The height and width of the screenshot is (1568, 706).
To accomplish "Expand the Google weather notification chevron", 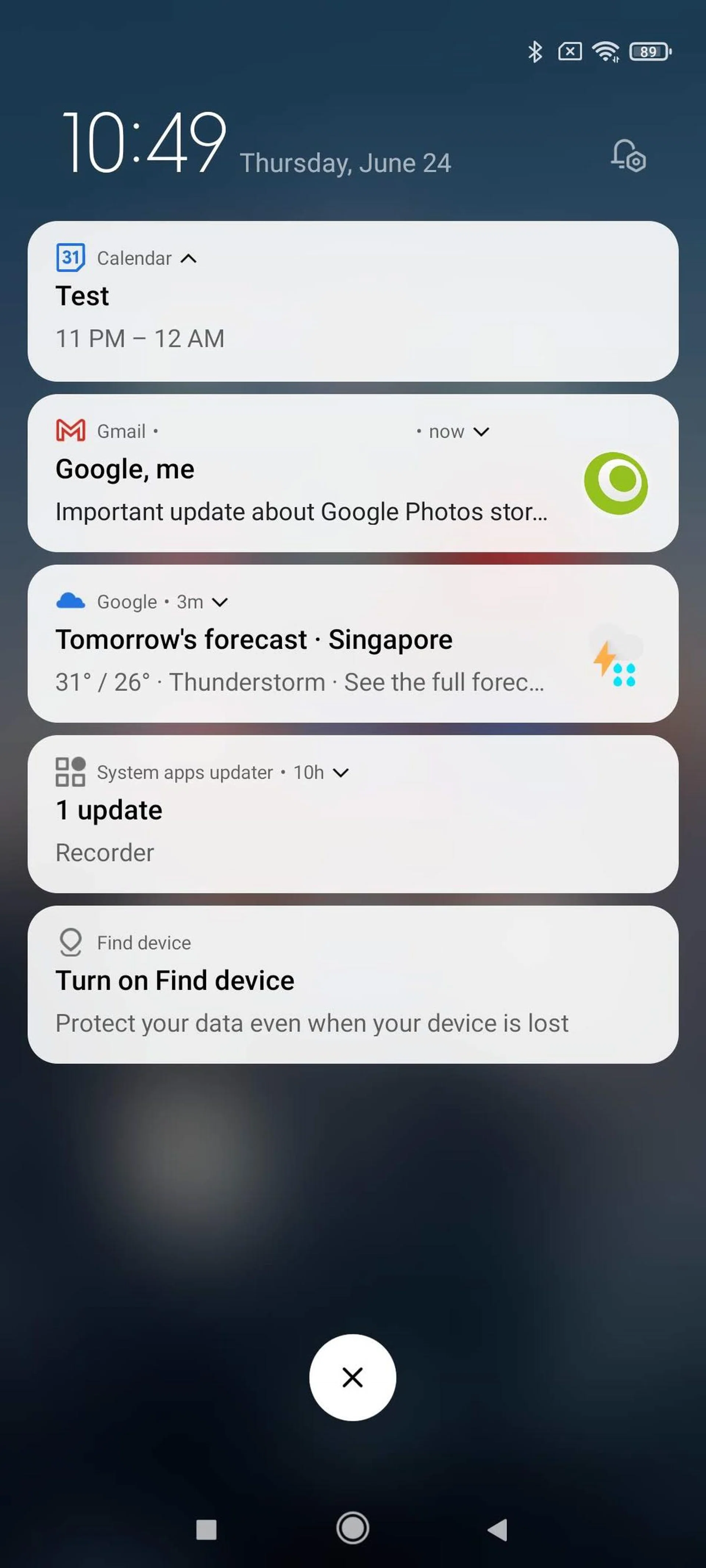I will pyautogui.click(x=219, y=602).
